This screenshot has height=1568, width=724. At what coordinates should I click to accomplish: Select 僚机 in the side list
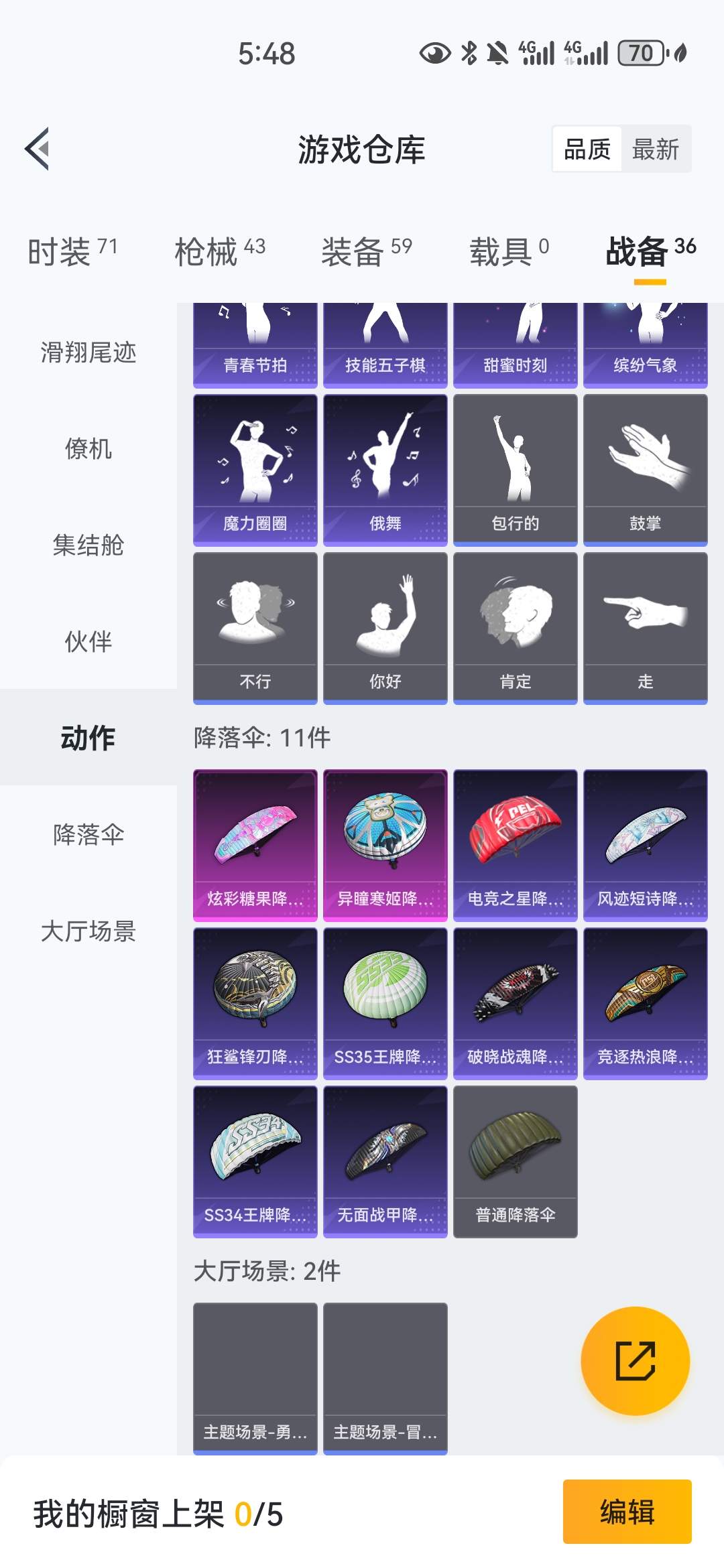point(88,449)
